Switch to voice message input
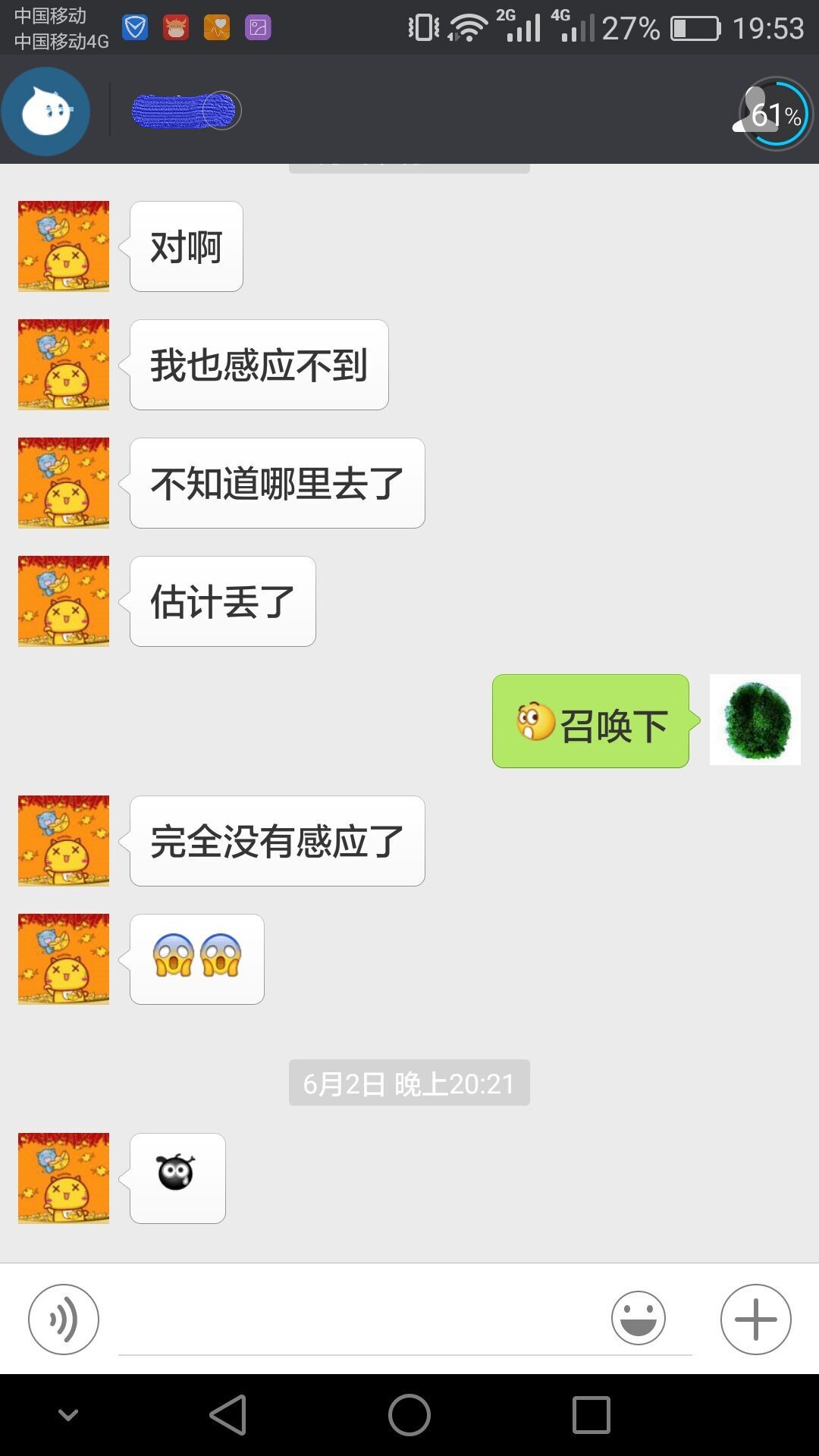The height and width of the screenshot is (1456, 819). coord(64,1319)
